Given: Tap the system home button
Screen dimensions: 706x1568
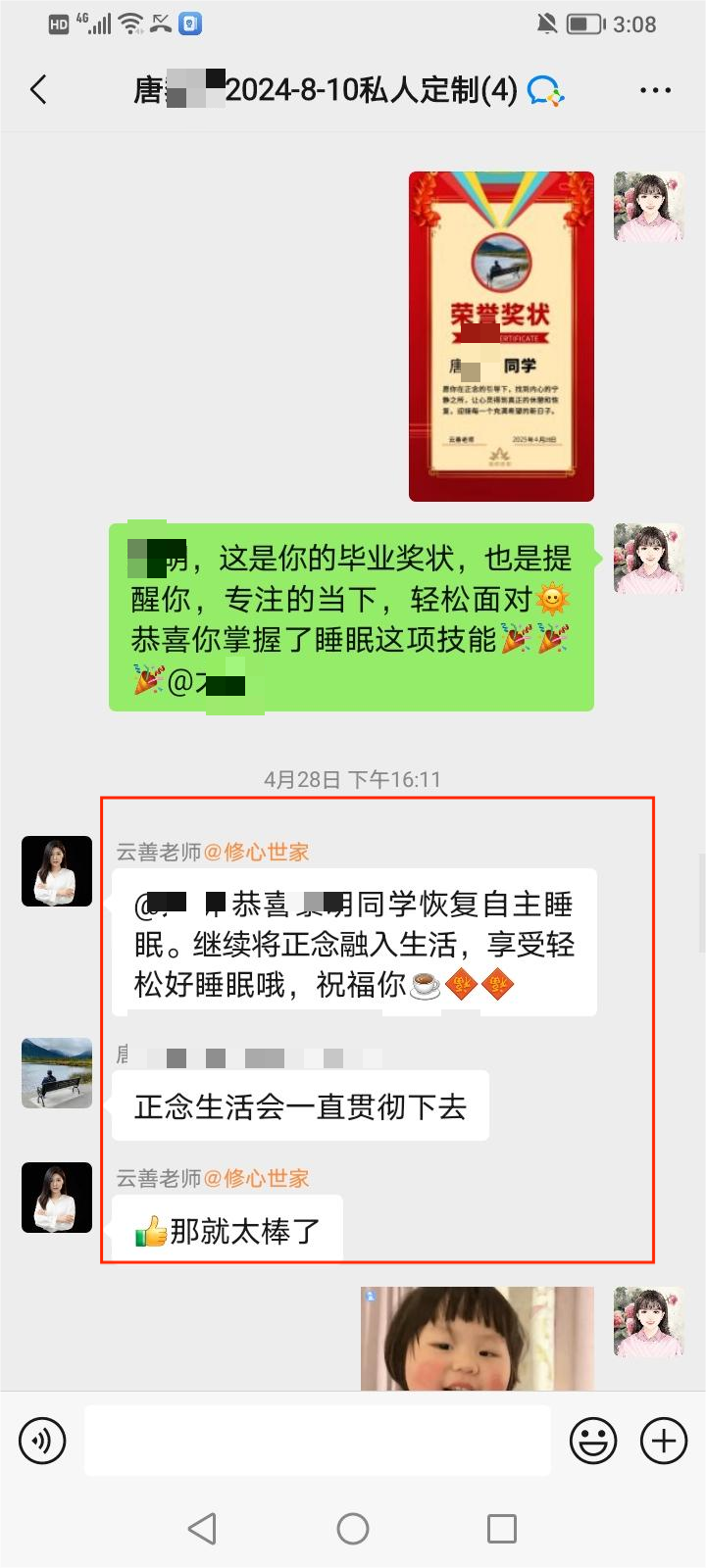Looking at the screenshot, I should (353, 1528).
